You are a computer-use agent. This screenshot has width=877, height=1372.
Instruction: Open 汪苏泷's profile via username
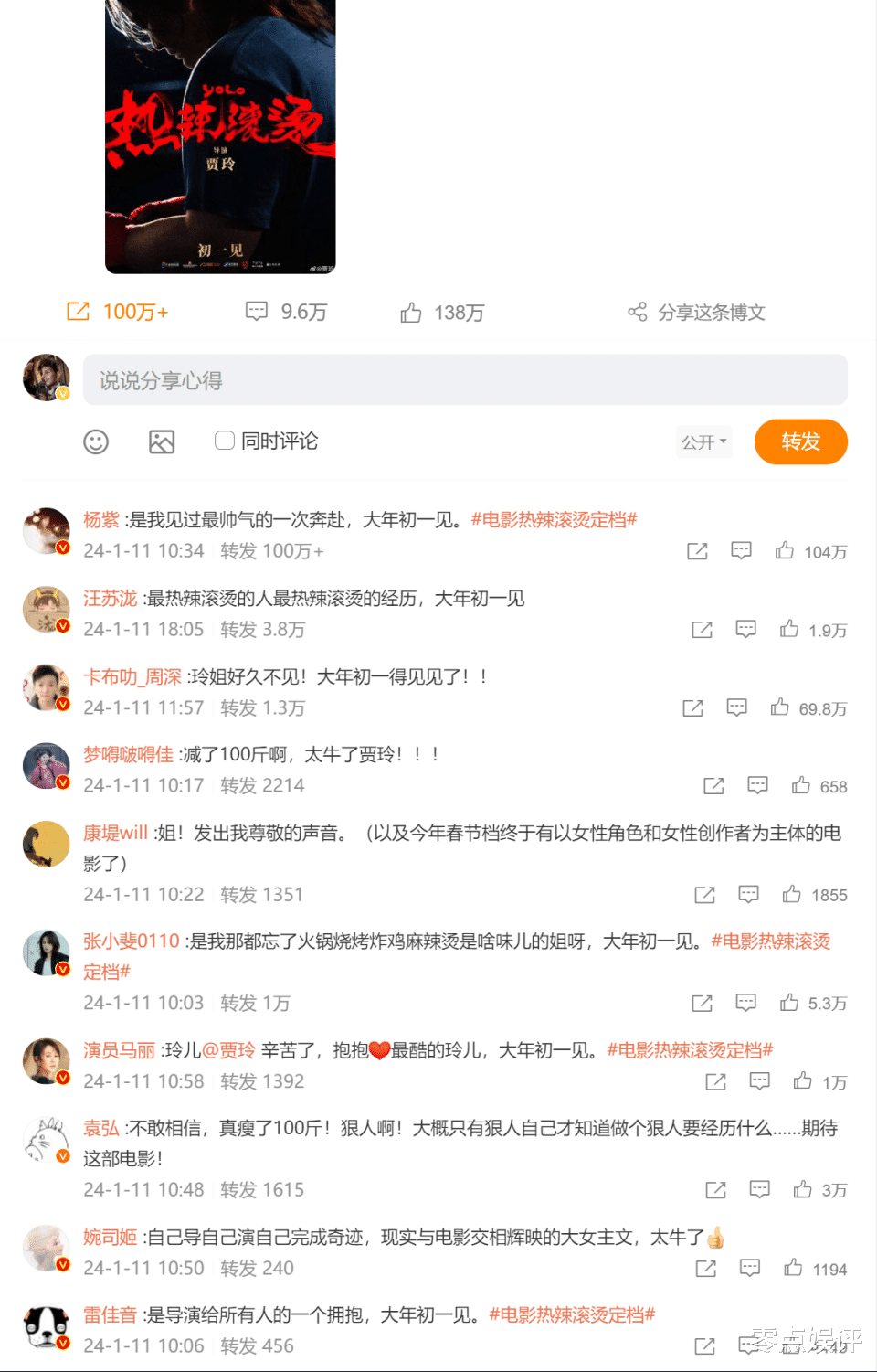click(110, 599)
